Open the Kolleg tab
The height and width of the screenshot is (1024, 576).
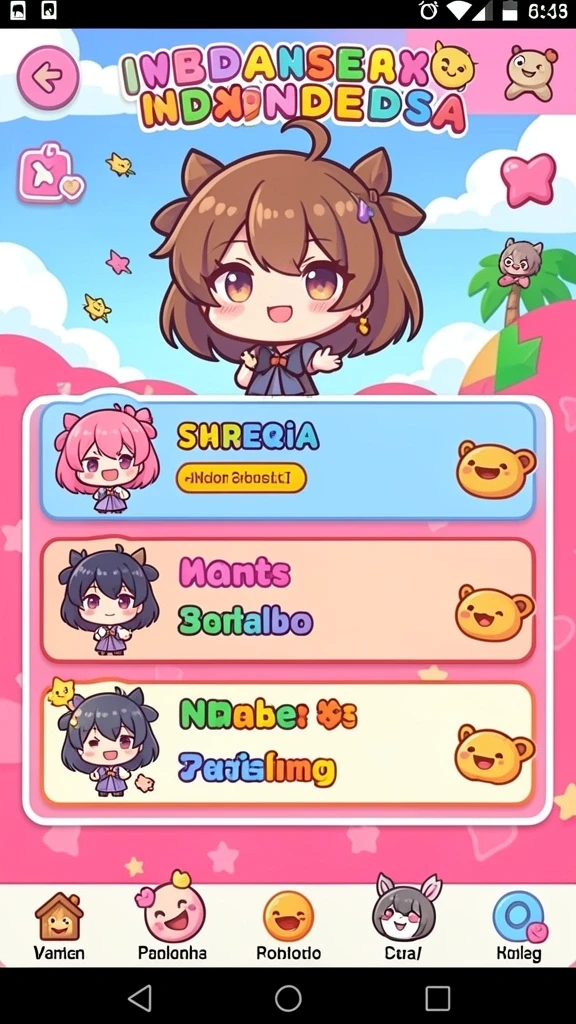[519, 927]
